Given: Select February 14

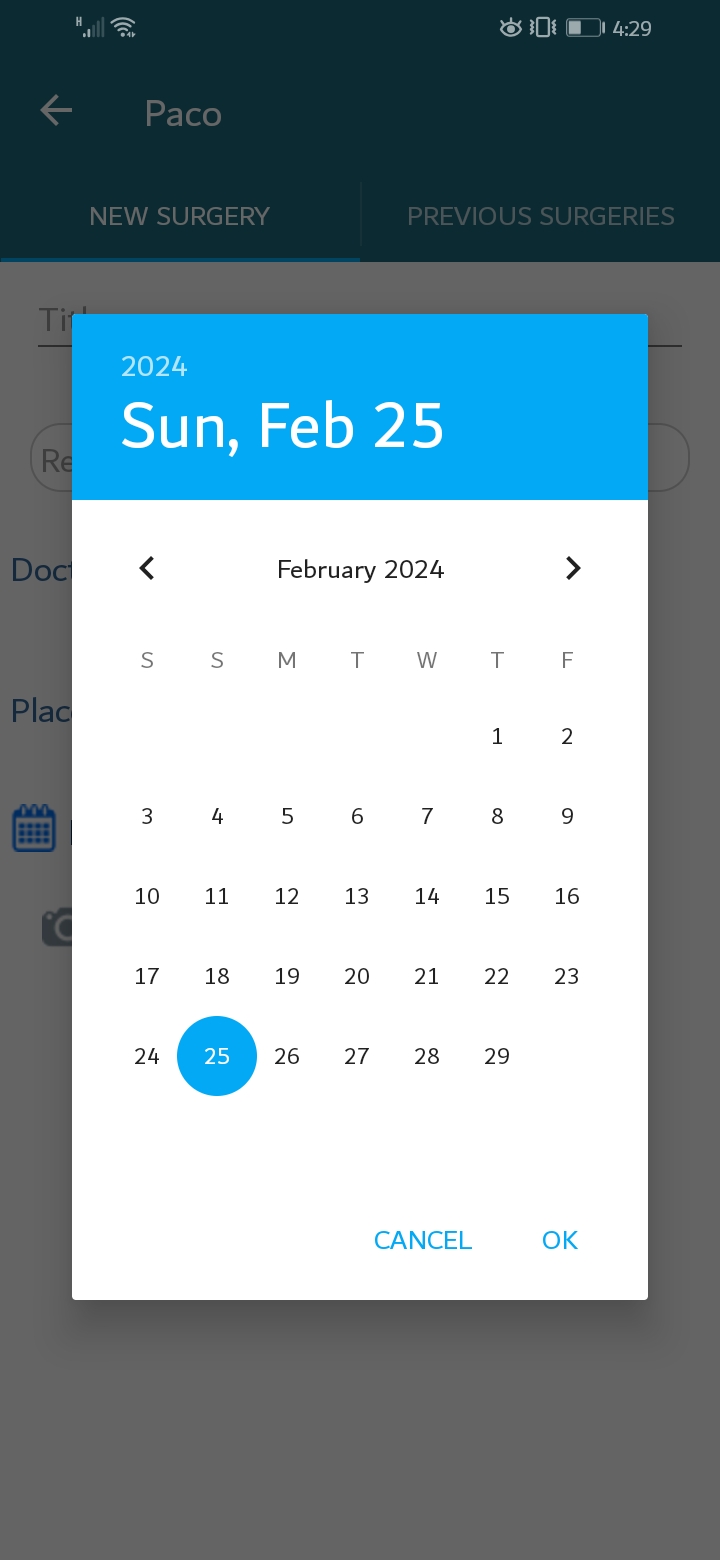Looking at the screenshot, I should pos(427,897).
